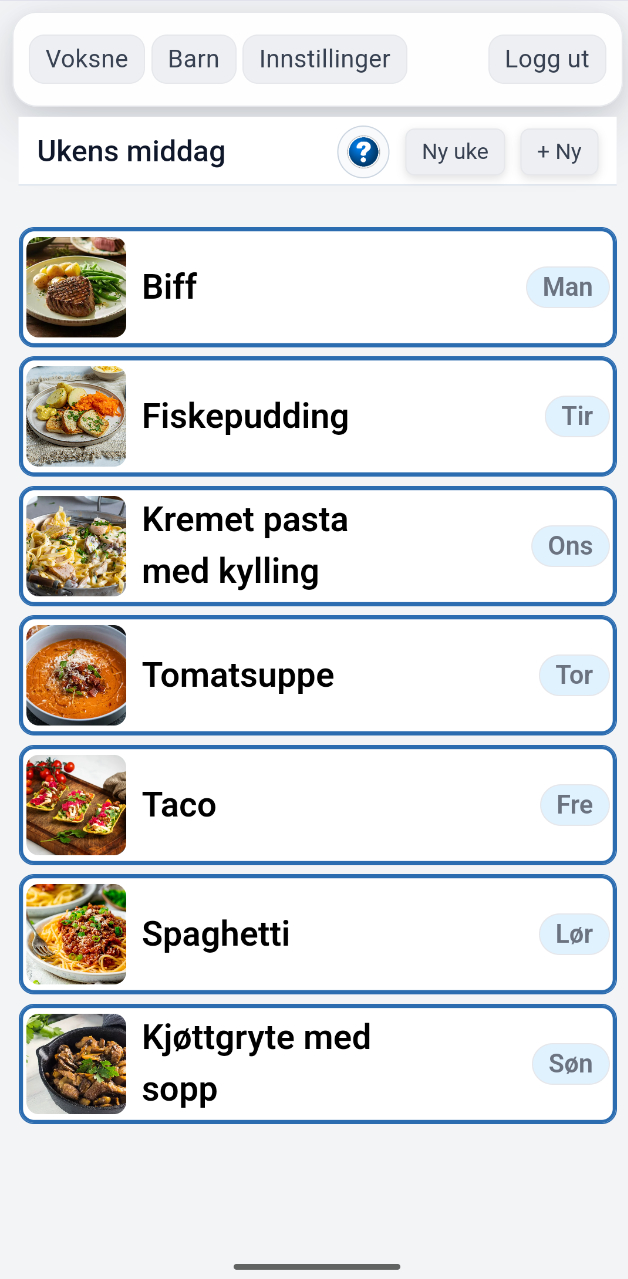Choose the Spaghetti dinner card
The image size is (628, 1279).
tap(318, 934)
